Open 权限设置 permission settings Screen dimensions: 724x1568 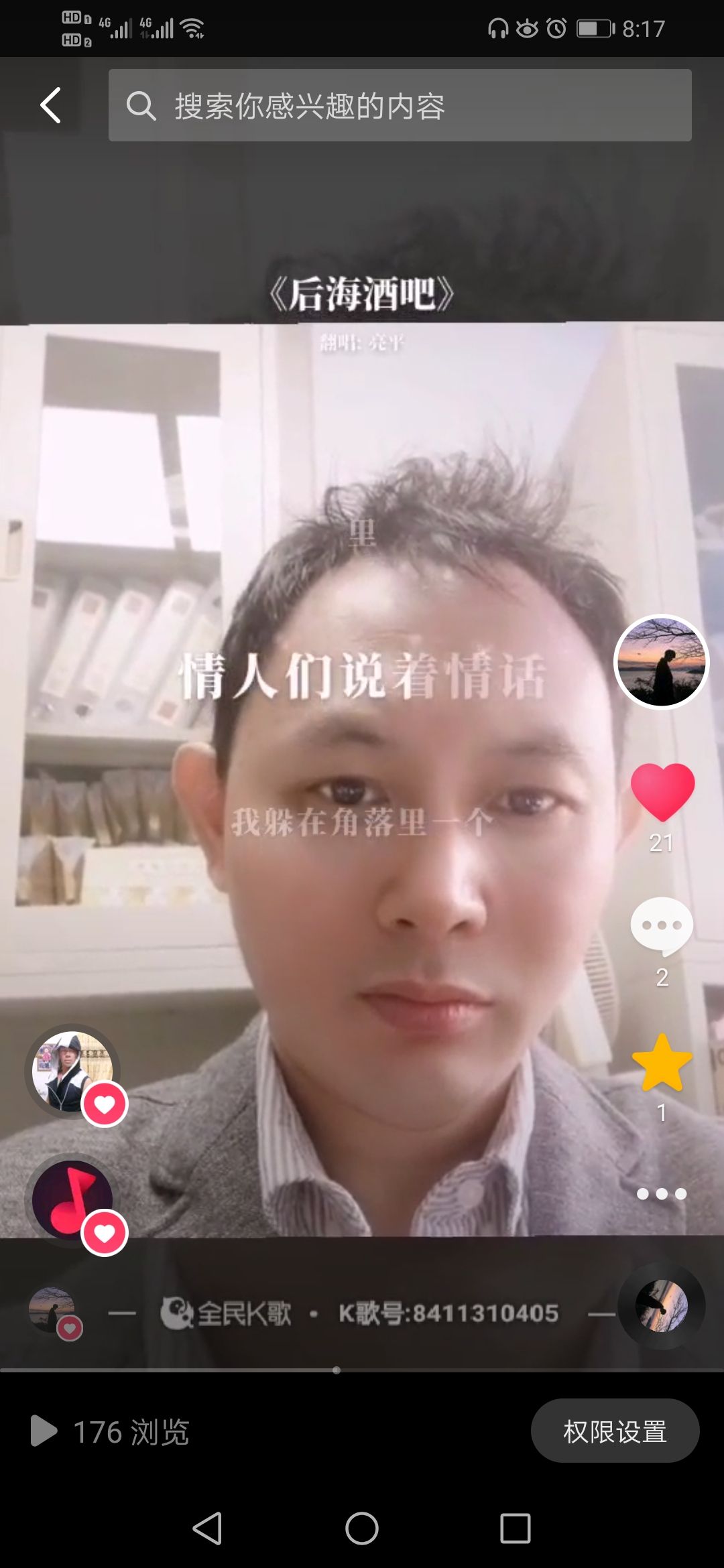pyautogui.click(x=615, y=1431)
